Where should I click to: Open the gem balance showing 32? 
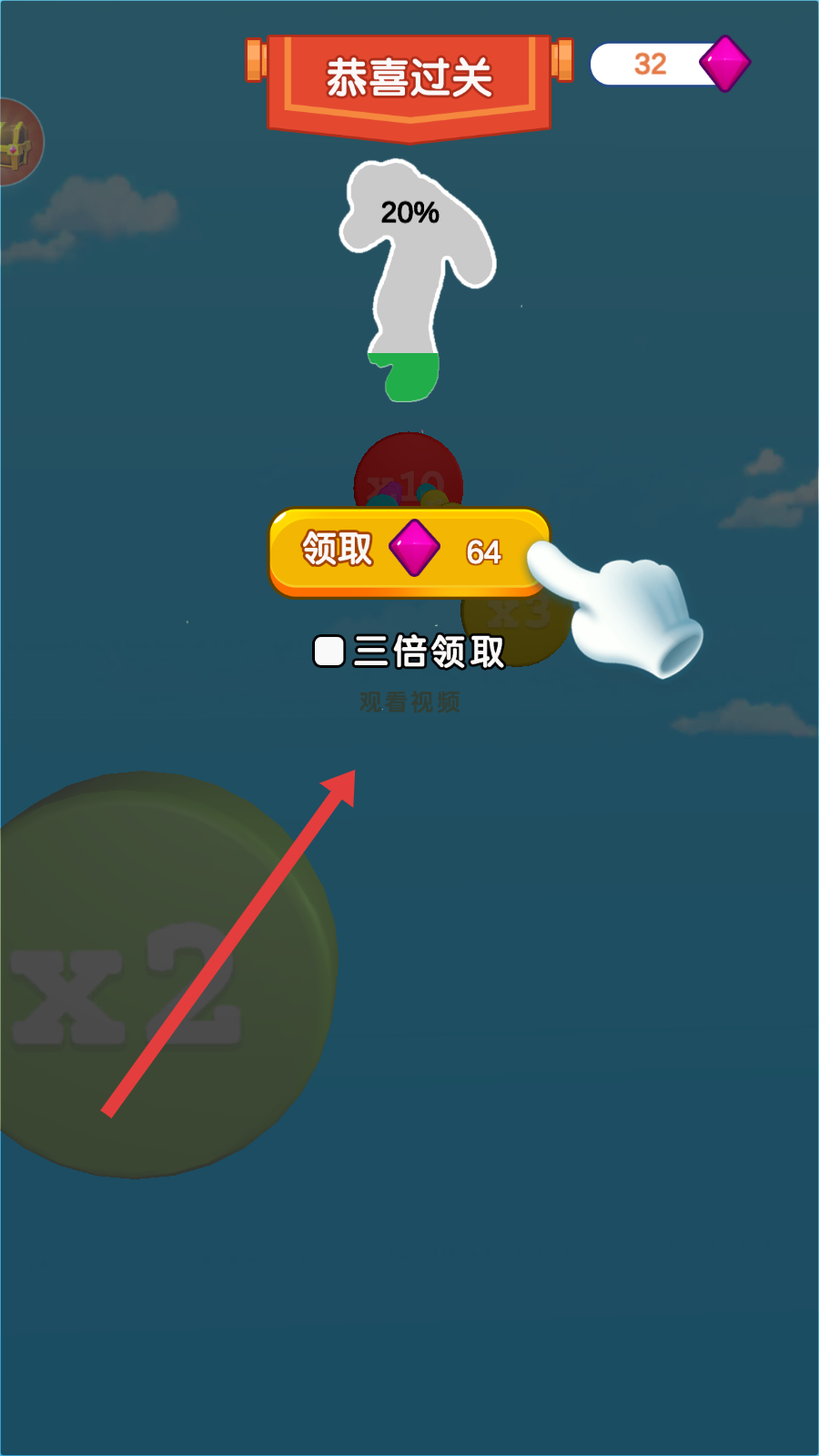pos(669,64)
